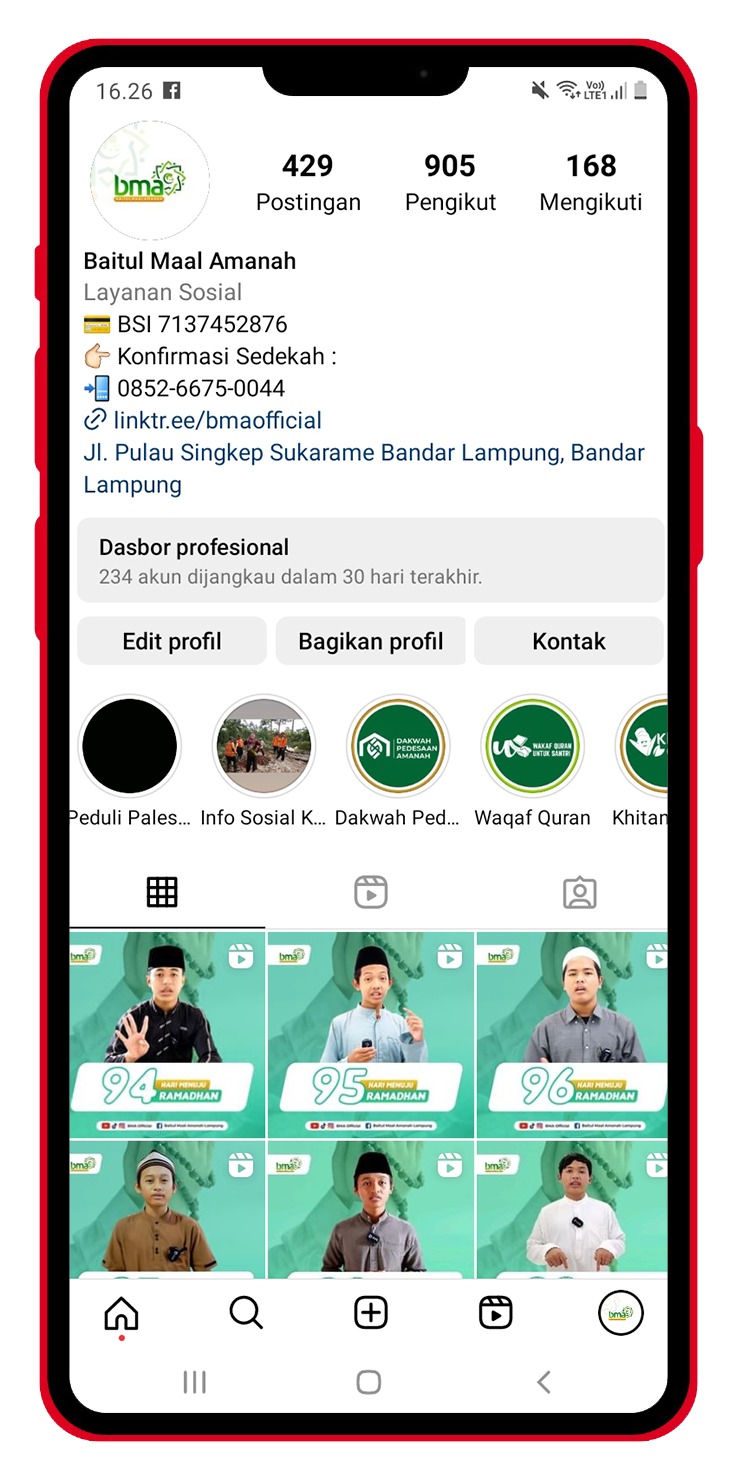This screenshot has width=744, height=1480.
Task: Open the Edit profil button
Action: pos(172,642)
